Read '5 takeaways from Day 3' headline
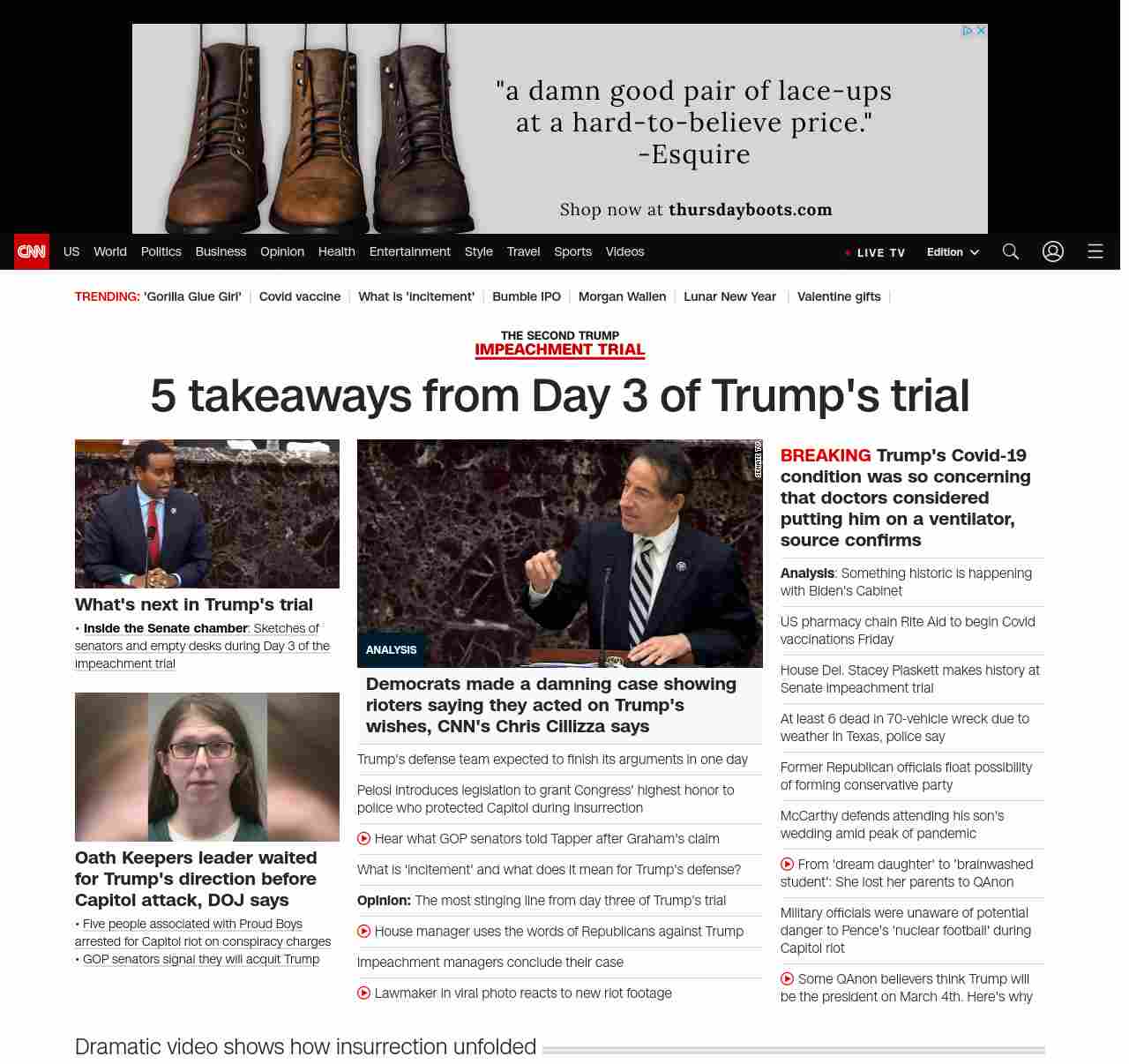This screenshot has width=1129, height=1064. coord(559,395)
